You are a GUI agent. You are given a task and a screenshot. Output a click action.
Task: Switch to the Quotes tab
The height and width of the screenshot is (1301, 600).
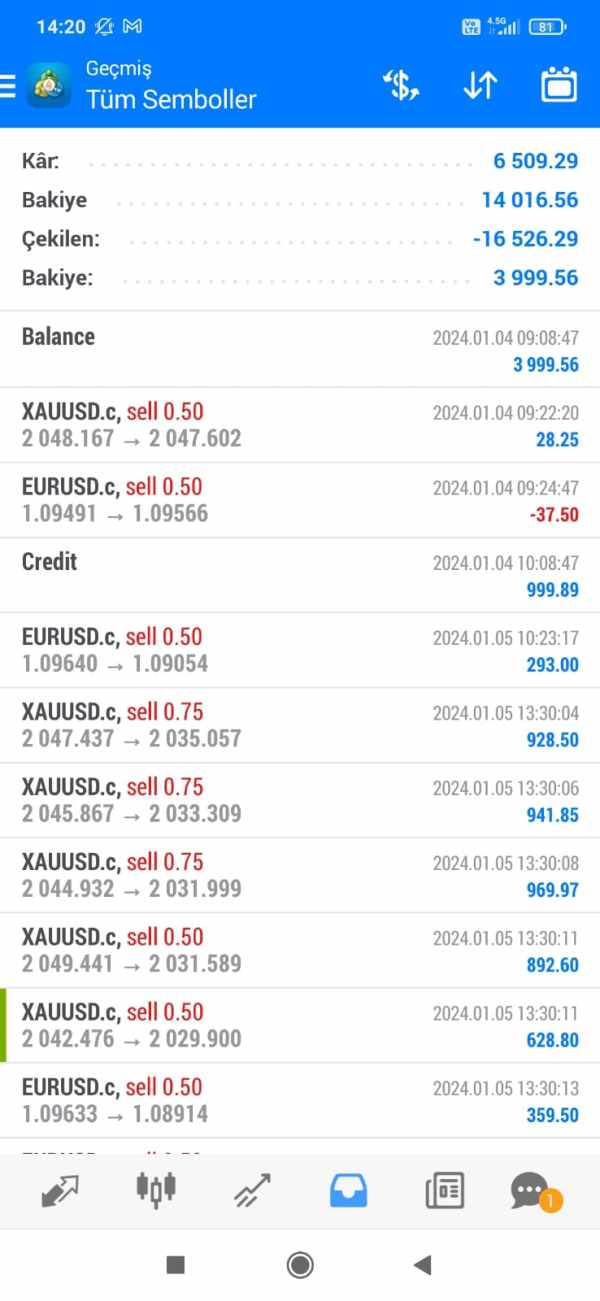click(60, 1190)
